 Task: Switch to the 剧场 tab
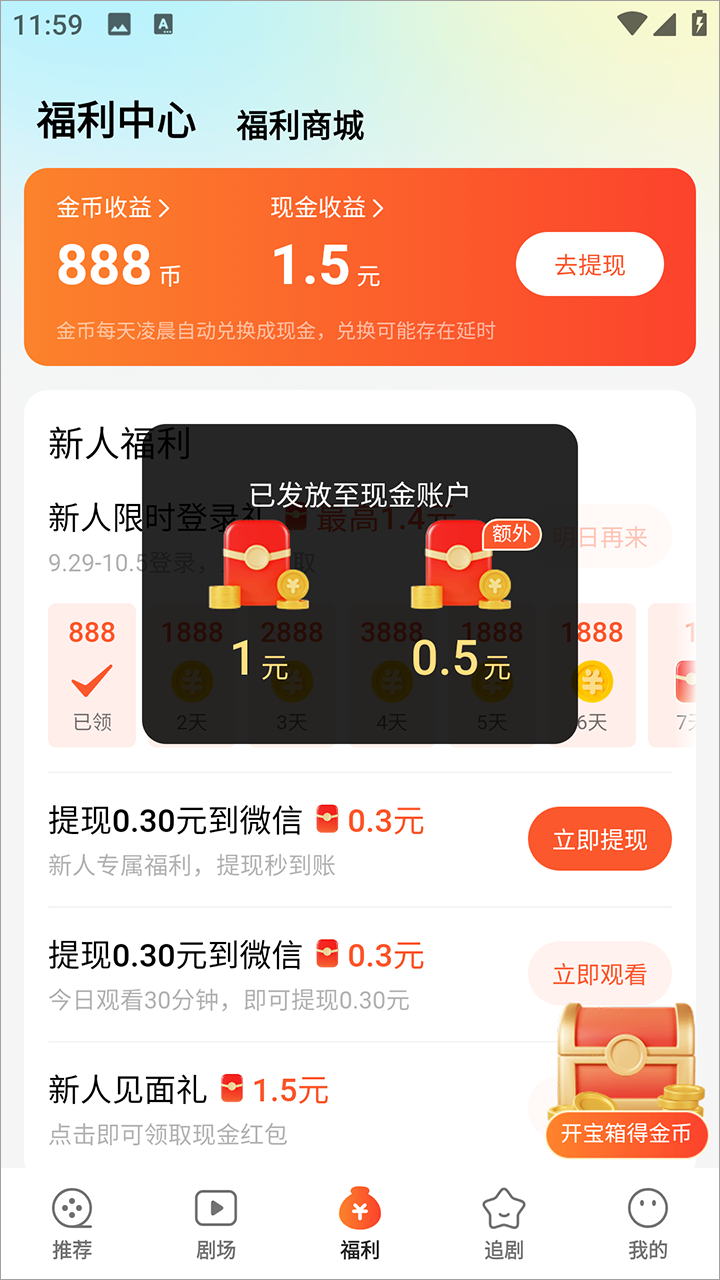216,1224
